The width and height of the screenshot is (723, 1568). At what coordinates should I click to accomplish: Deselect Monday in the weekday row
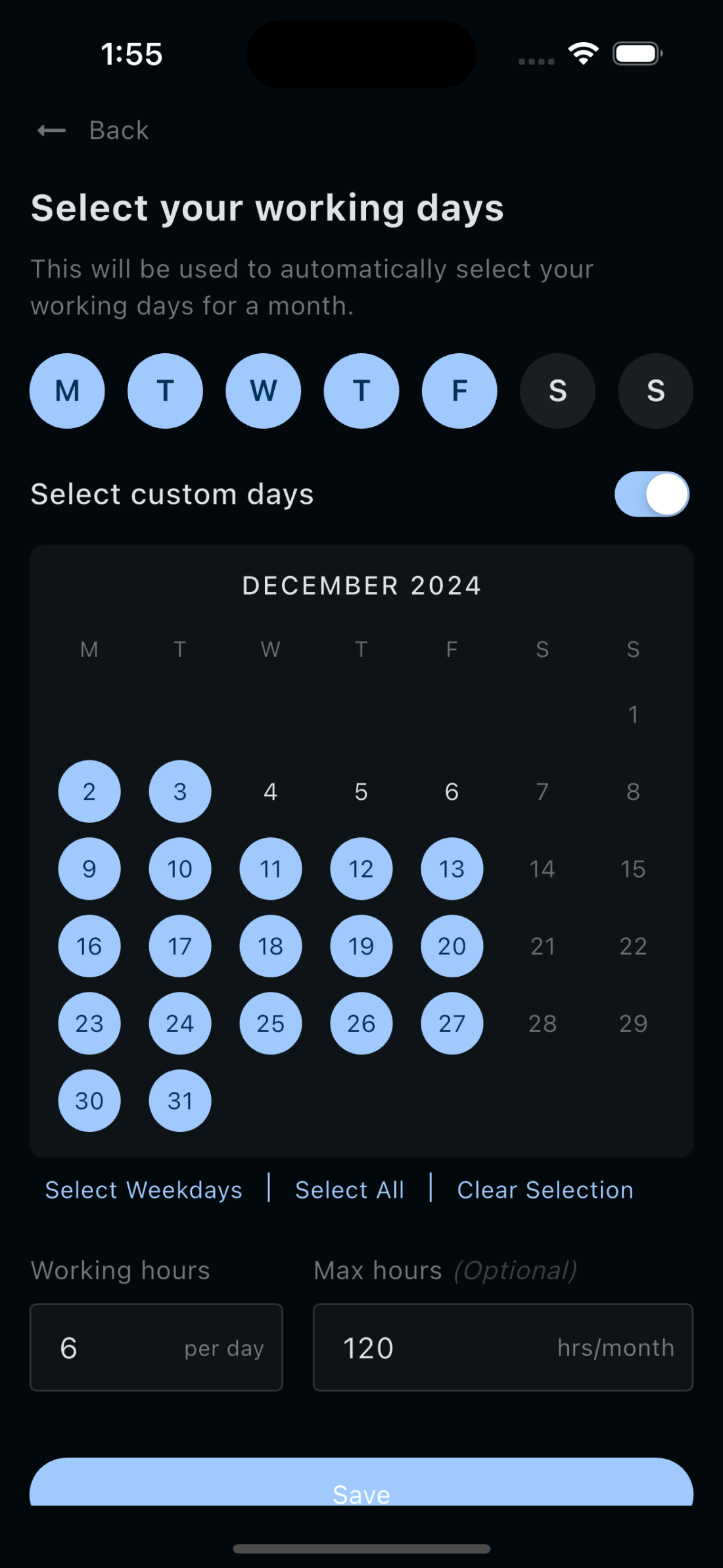coord(67,391)
